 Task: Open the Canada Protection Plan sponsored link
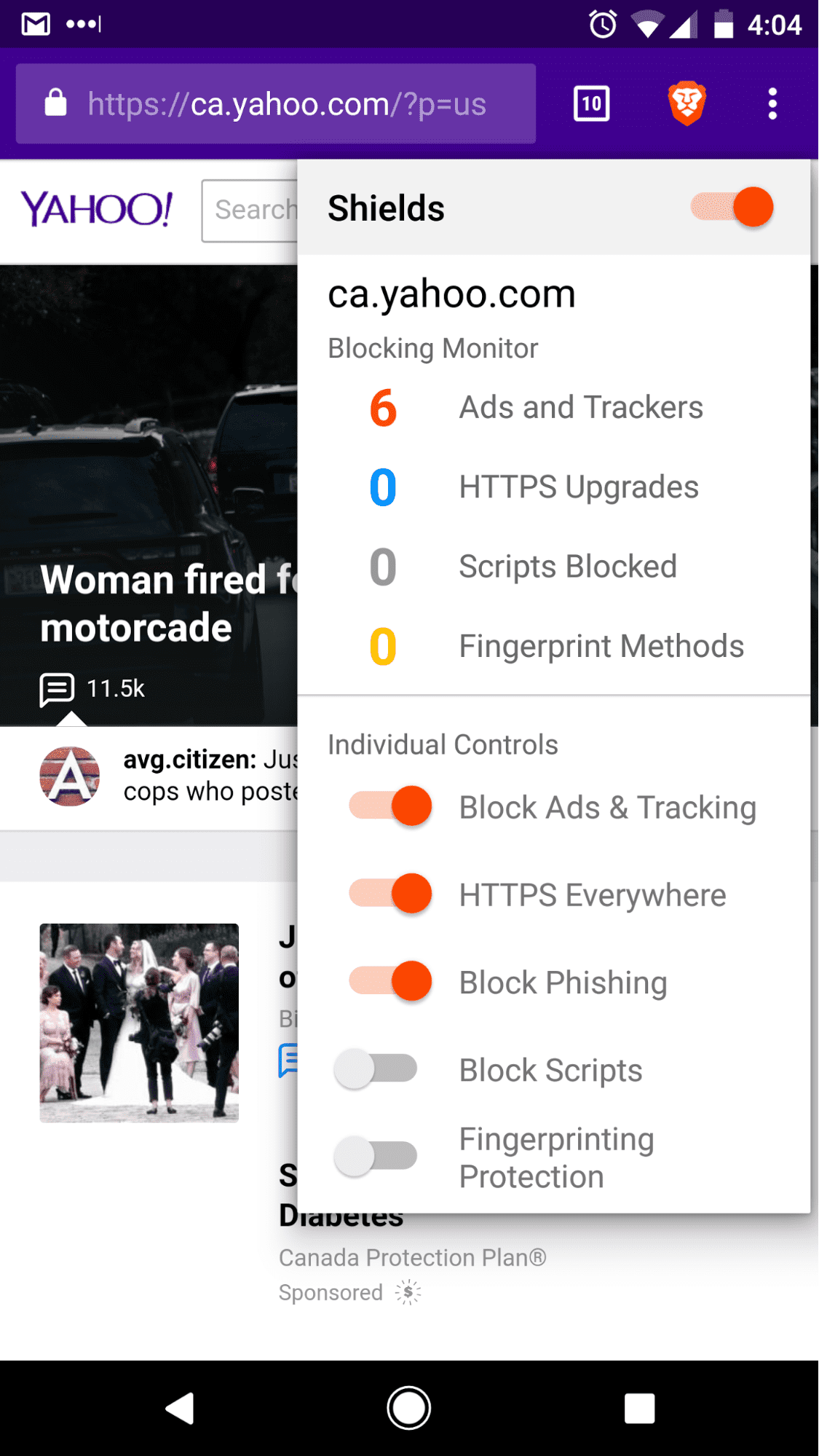coord(412,1258)
